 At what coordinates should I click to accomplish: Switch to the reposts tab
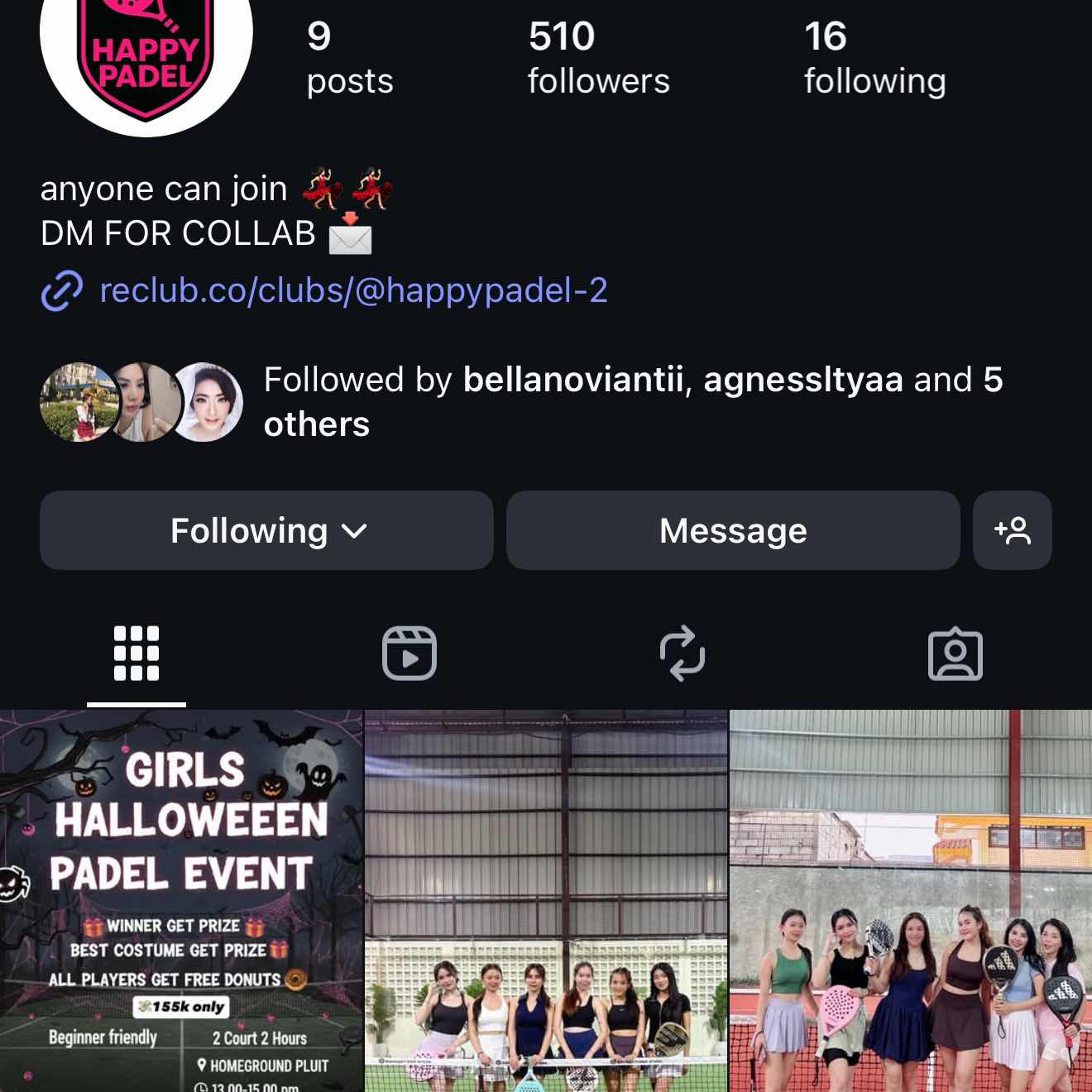682,654
